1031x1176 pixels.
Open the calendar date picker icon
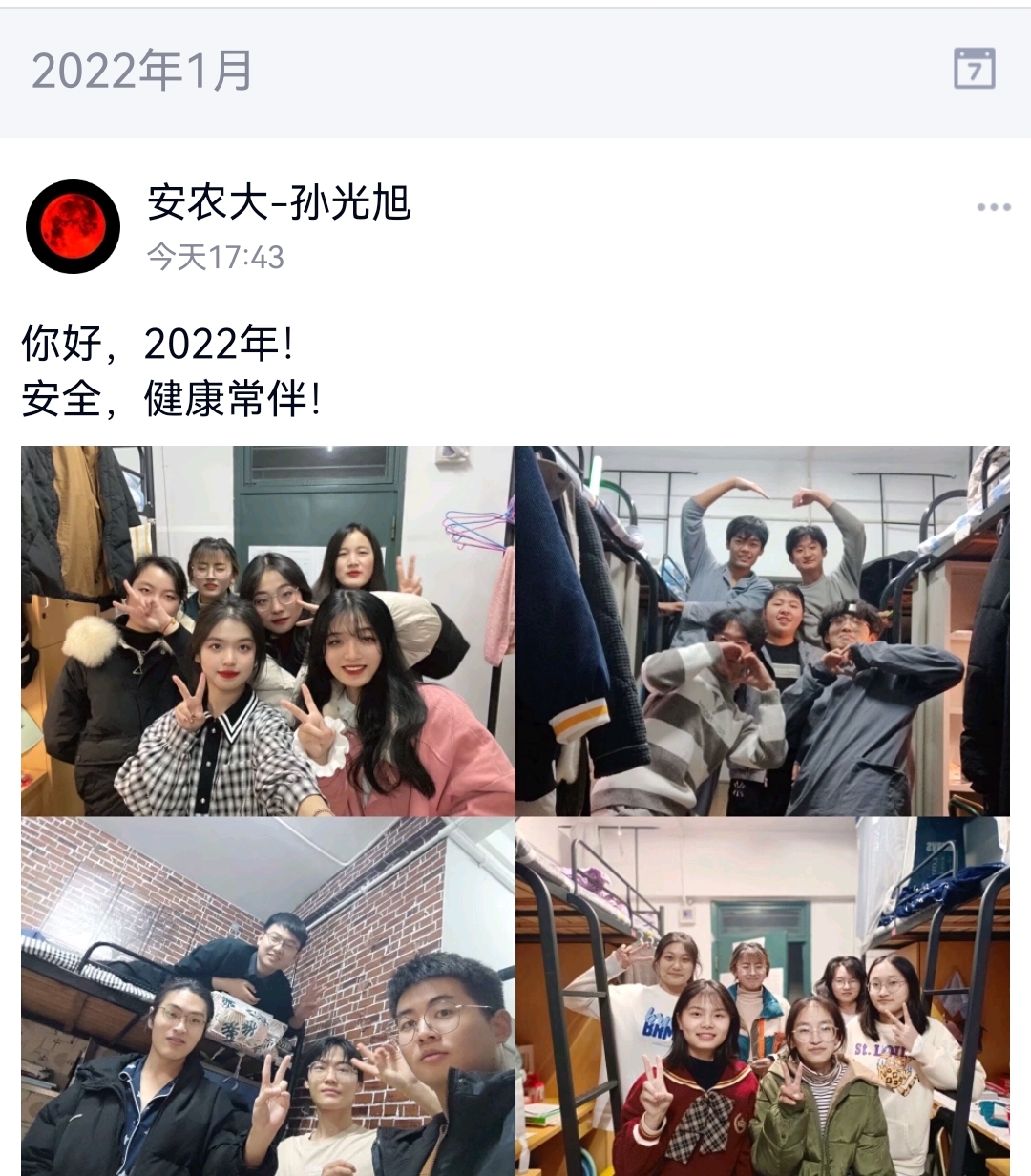974,70
